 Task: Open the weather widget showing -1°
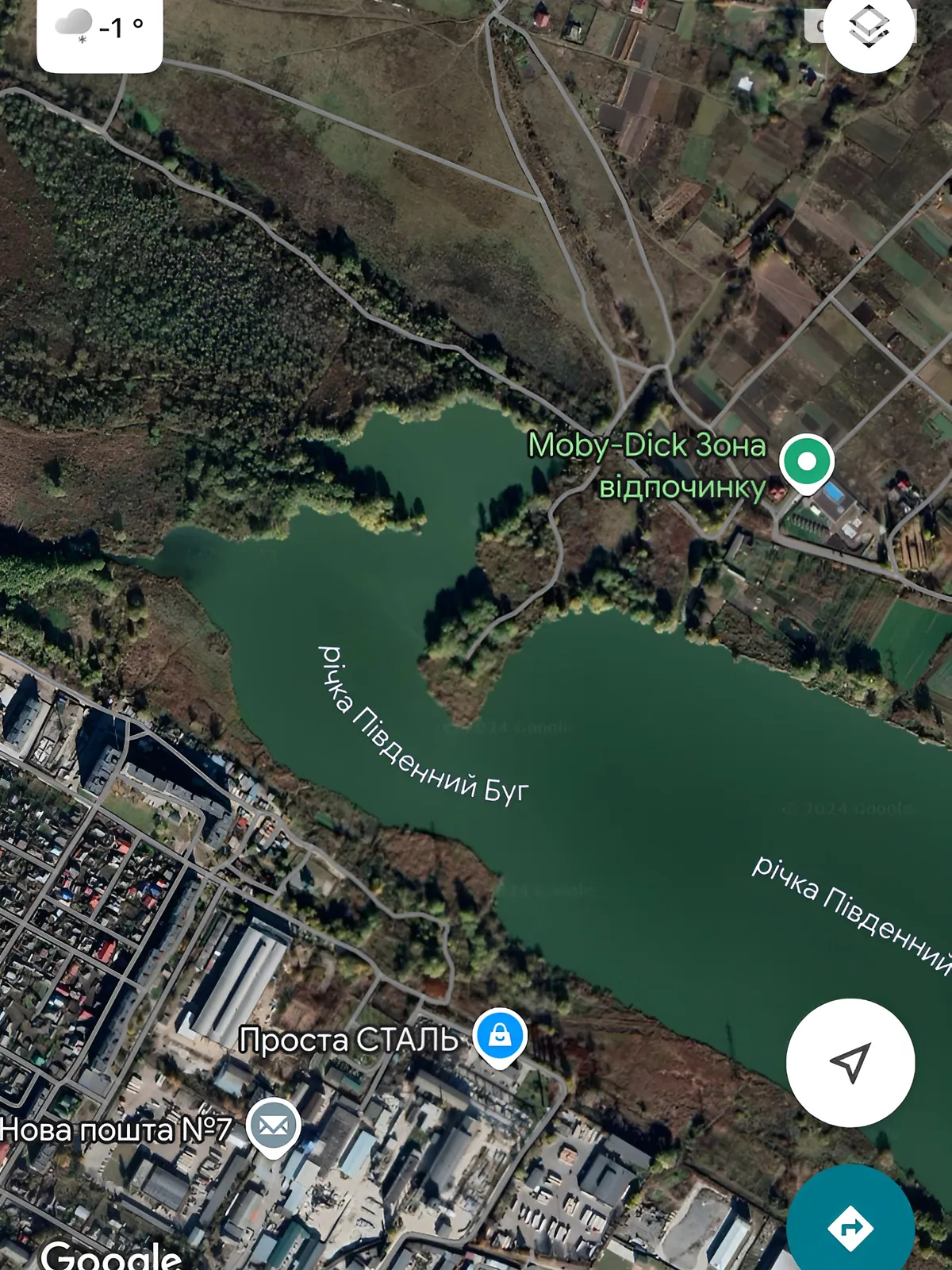[100, 30]
